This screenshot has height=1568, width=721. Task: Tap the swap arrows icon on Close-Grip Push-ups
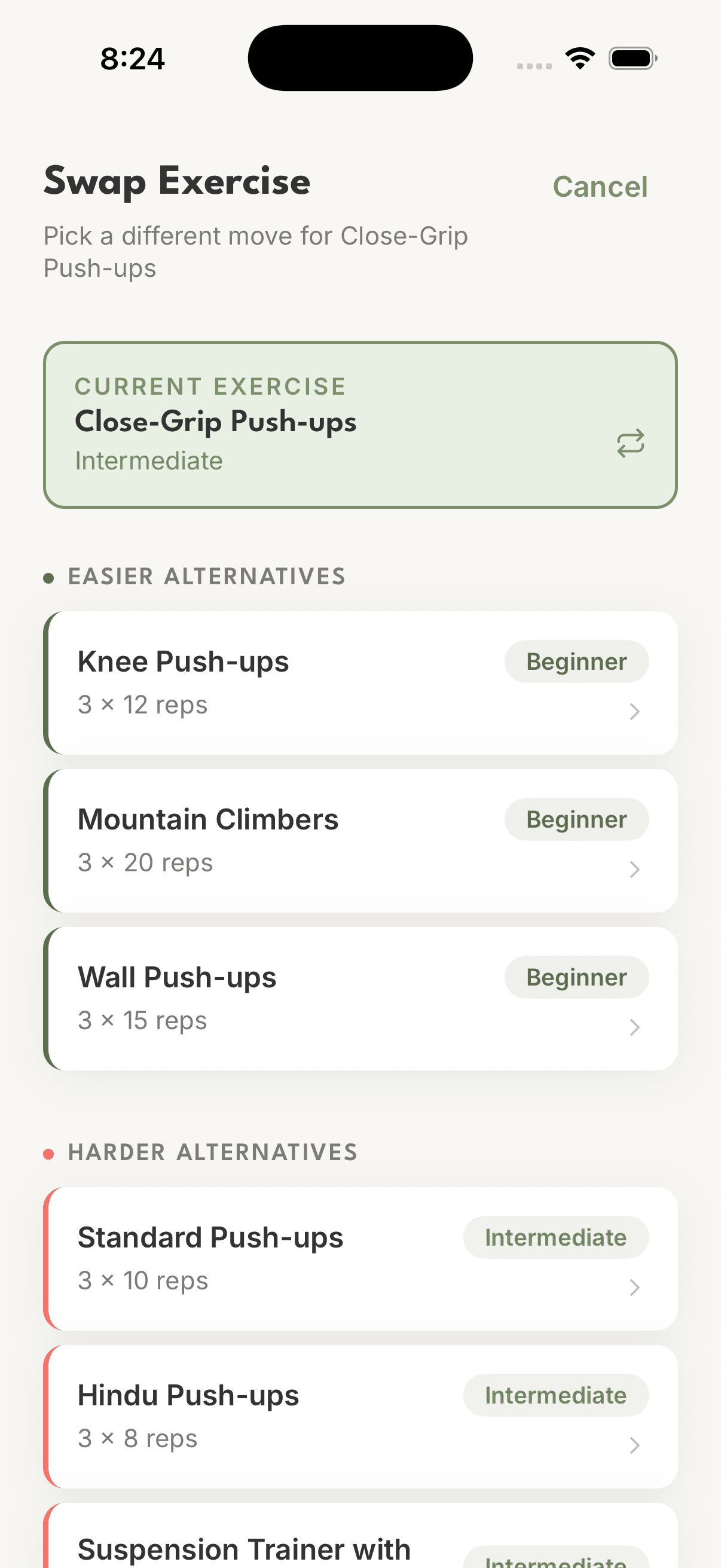point(631,443)
